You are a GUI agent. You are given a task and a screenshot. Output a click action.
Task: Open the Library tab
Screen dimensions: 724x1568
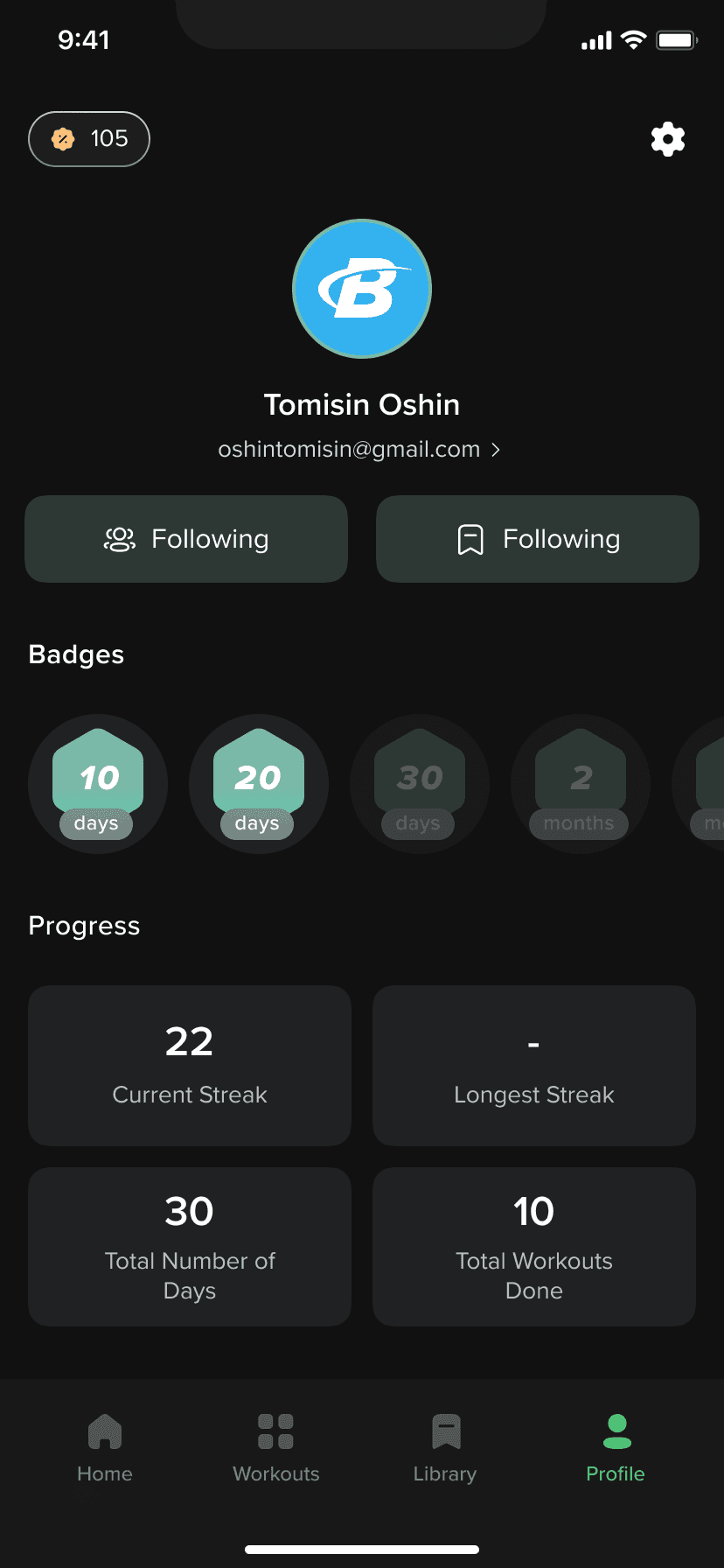click(x=445, y=1448)
